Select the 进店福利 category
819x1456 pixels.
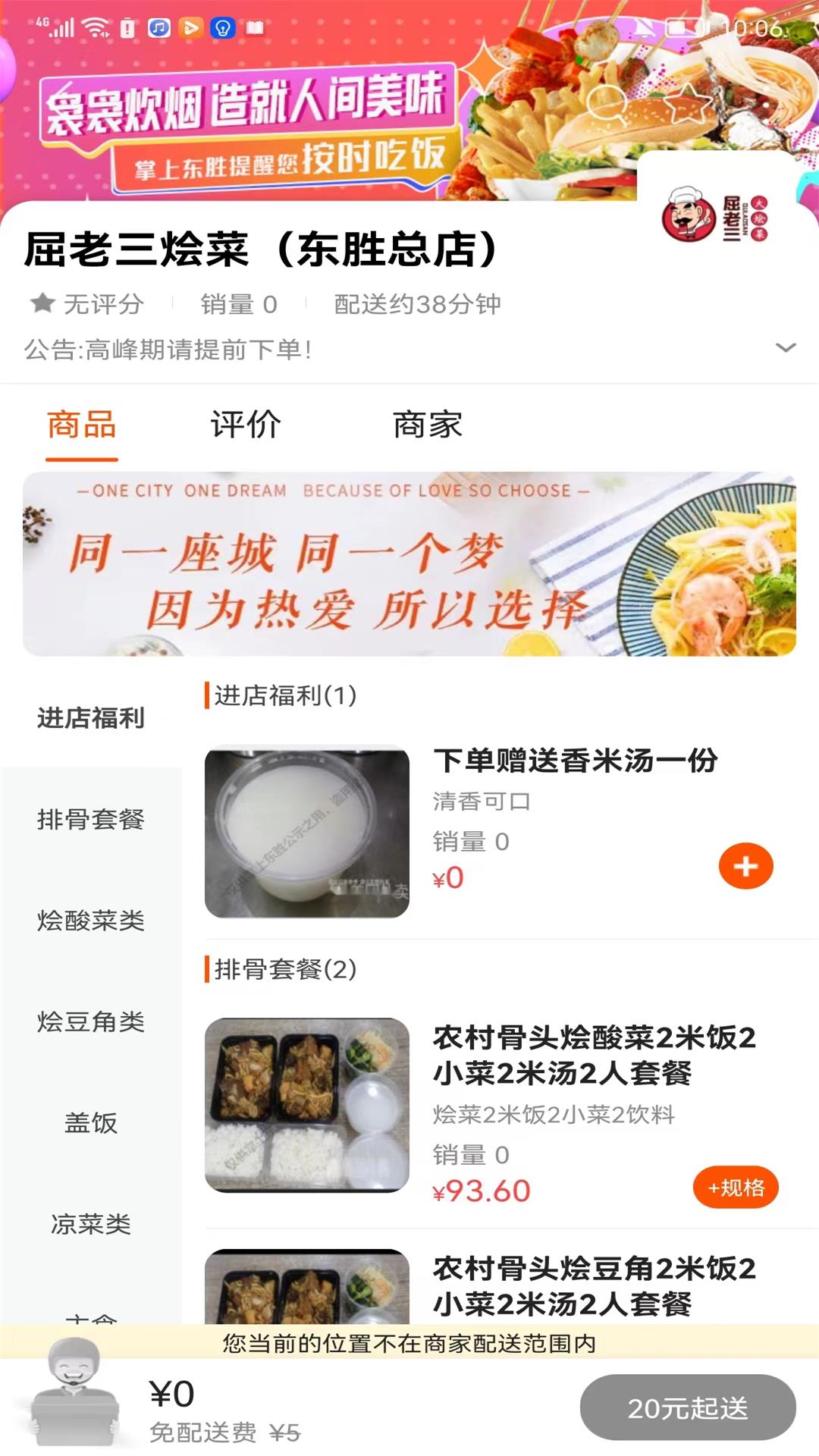tap(91, 717)
